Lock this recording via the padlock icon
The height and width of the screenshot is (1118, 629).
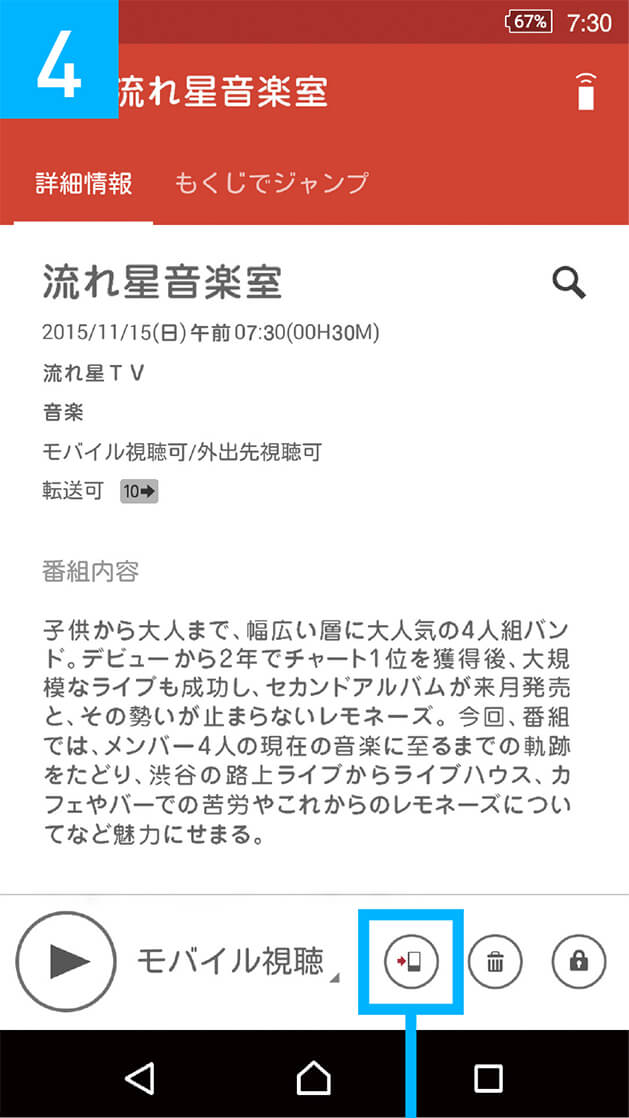[x=578, y=963]
